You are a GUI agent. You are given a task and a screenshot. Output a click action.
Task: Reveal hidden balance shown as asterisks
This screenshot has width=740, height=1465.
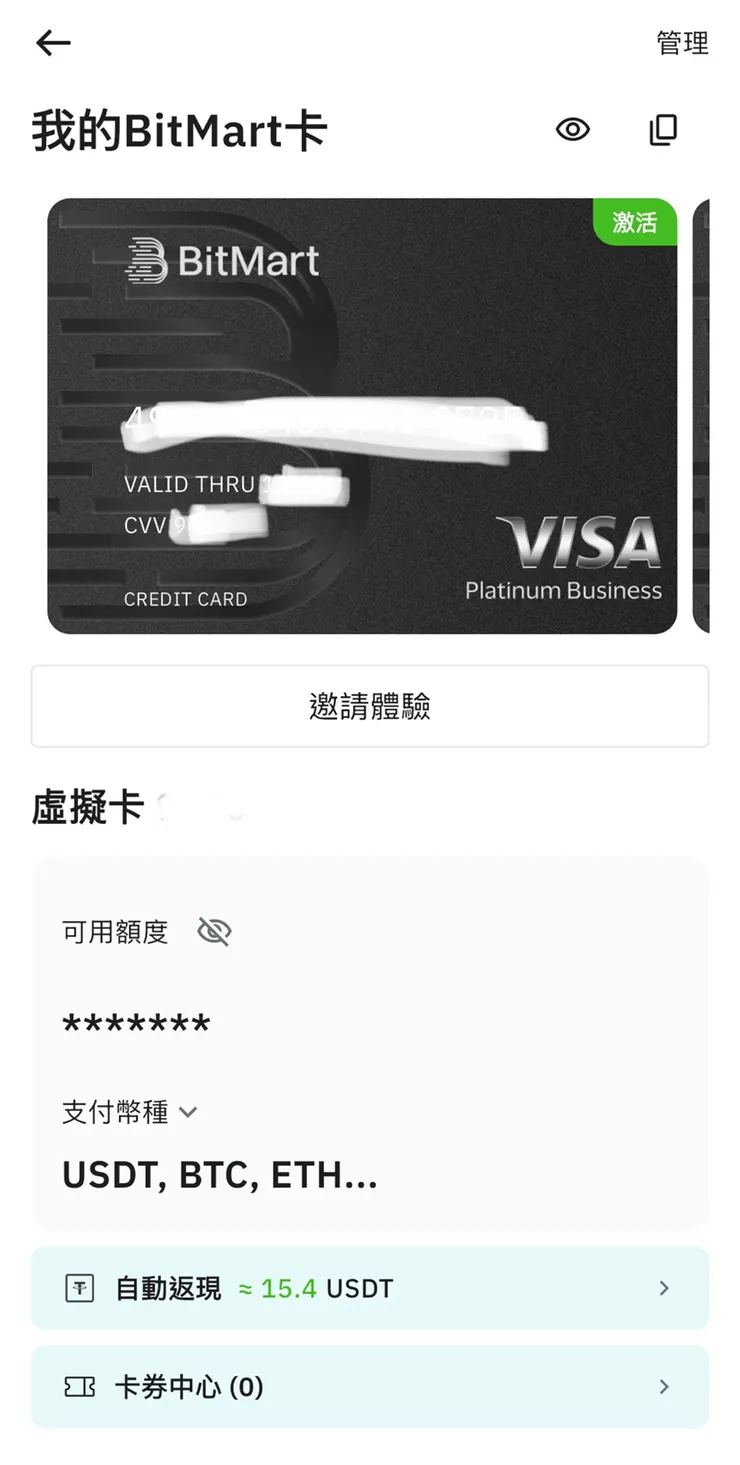coord(136,1022)
